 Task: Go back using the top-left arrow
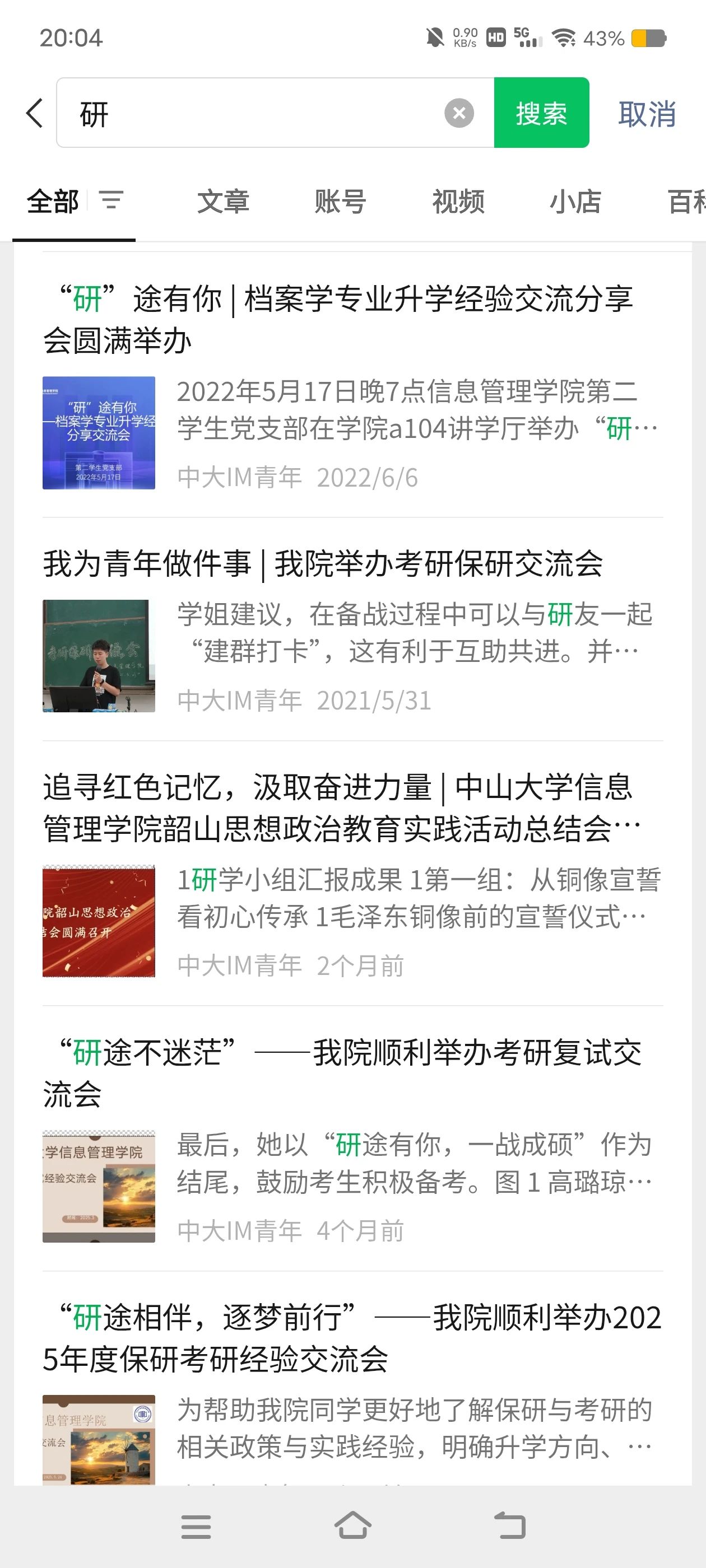(x=35, y=113)
